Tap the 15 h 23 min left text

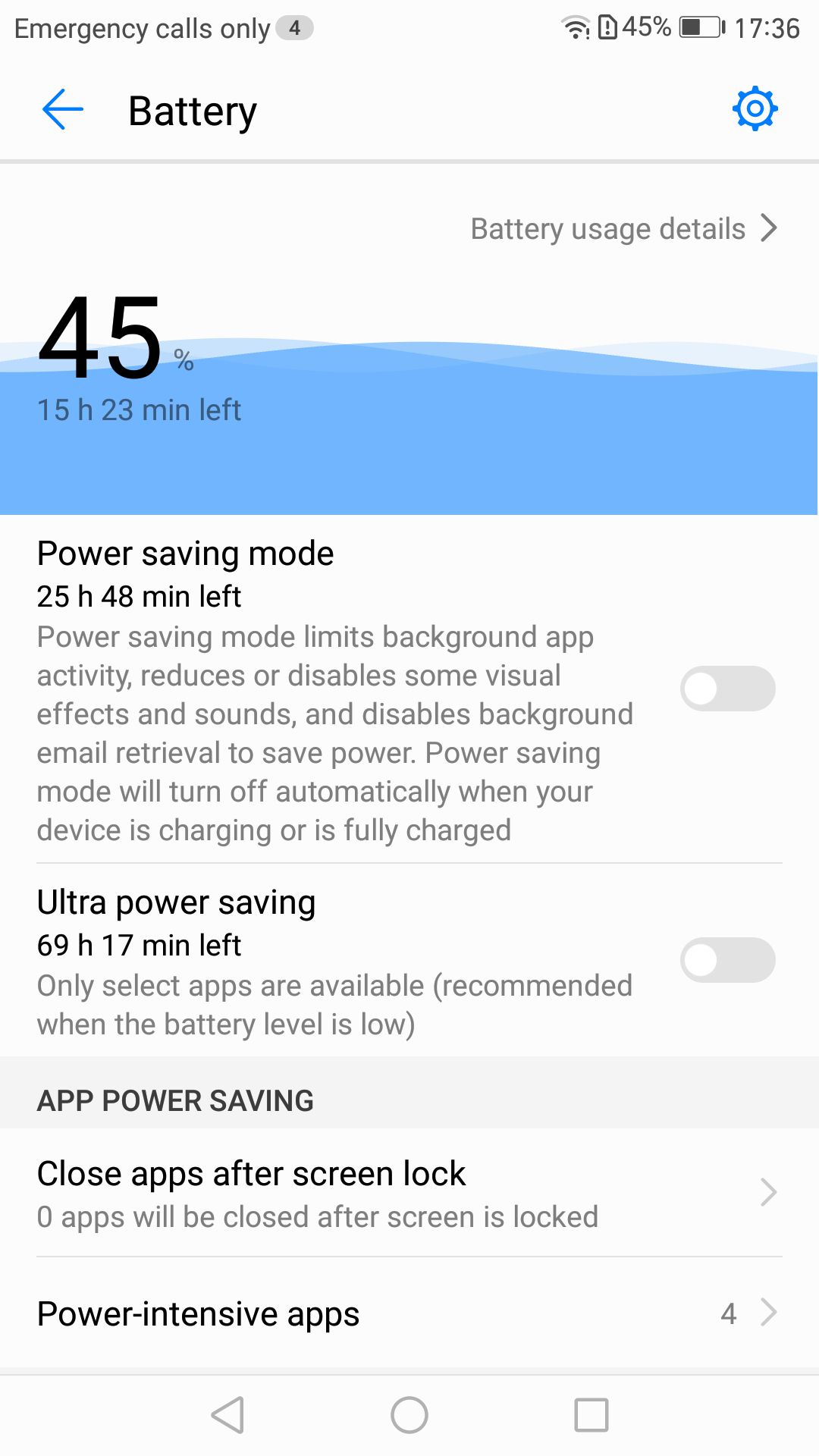(x=139, y=409)
